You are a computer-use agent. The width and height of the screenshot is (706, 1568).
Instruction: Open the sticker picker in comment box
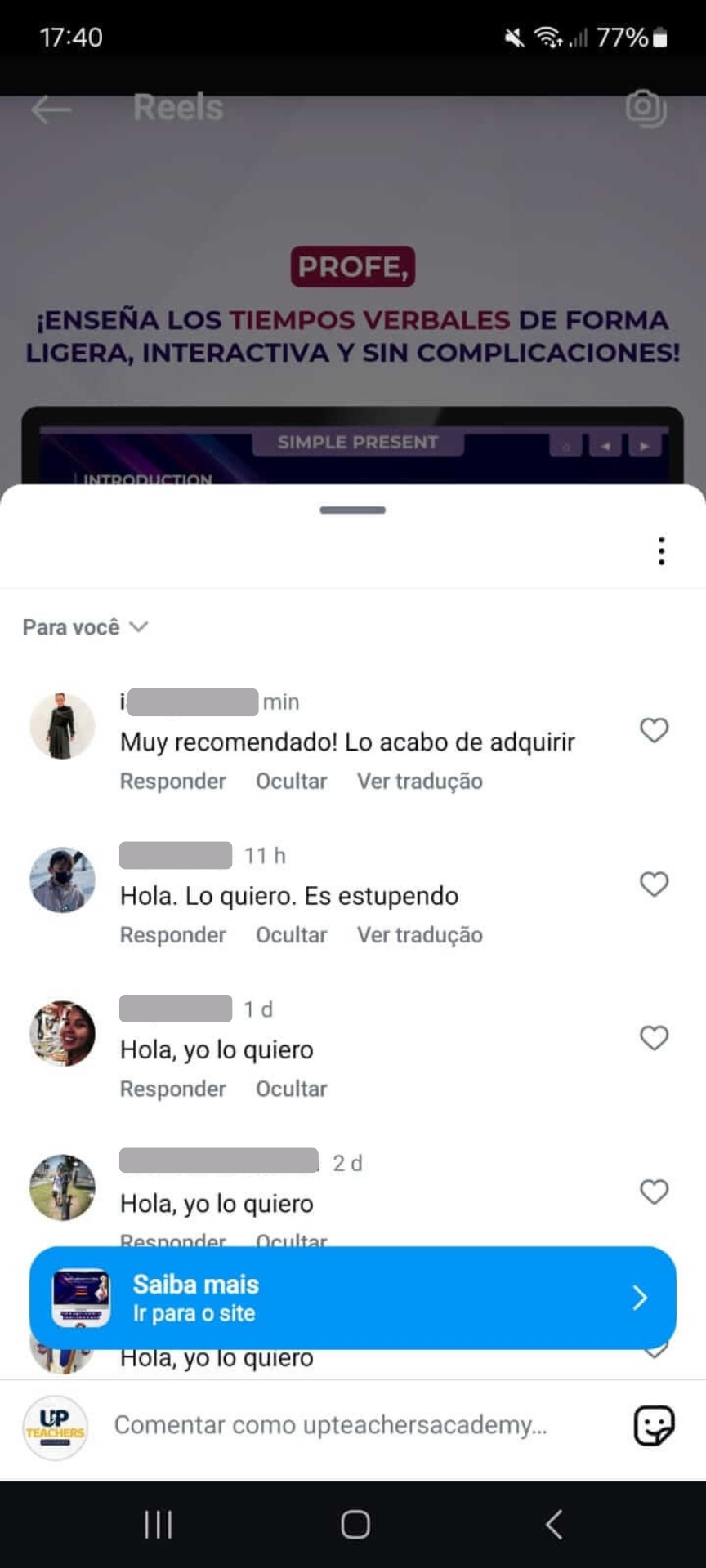(654, 1426)
